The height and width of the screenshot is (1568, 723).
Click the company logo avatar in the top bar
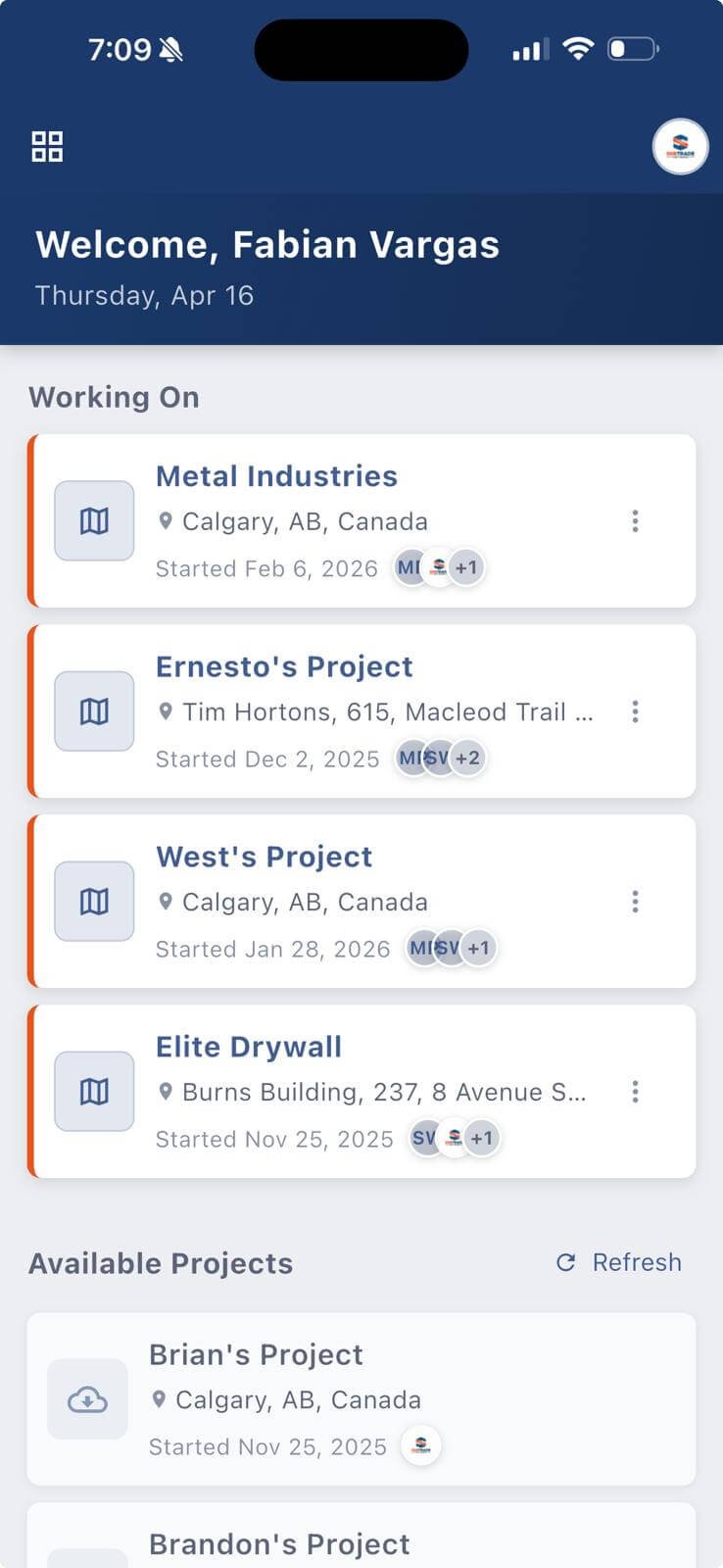coord(680,148)
